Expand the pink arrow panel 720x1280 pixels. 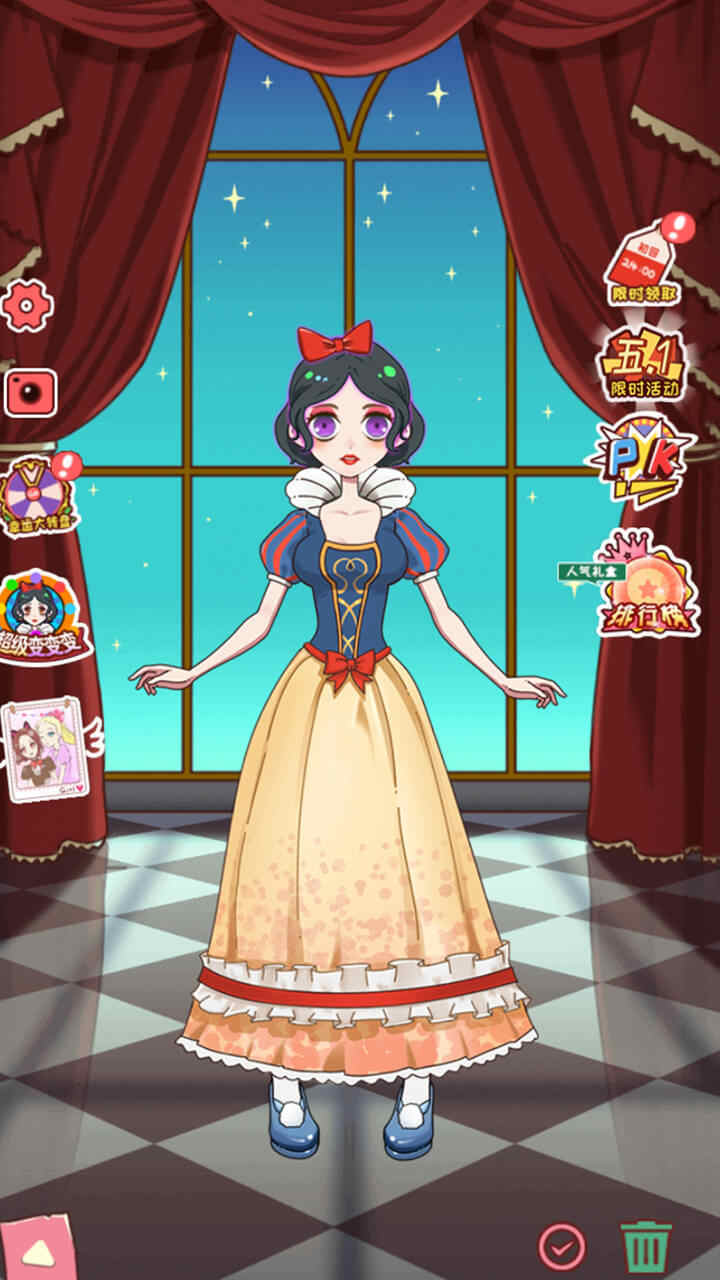(x=38, y=1248)
